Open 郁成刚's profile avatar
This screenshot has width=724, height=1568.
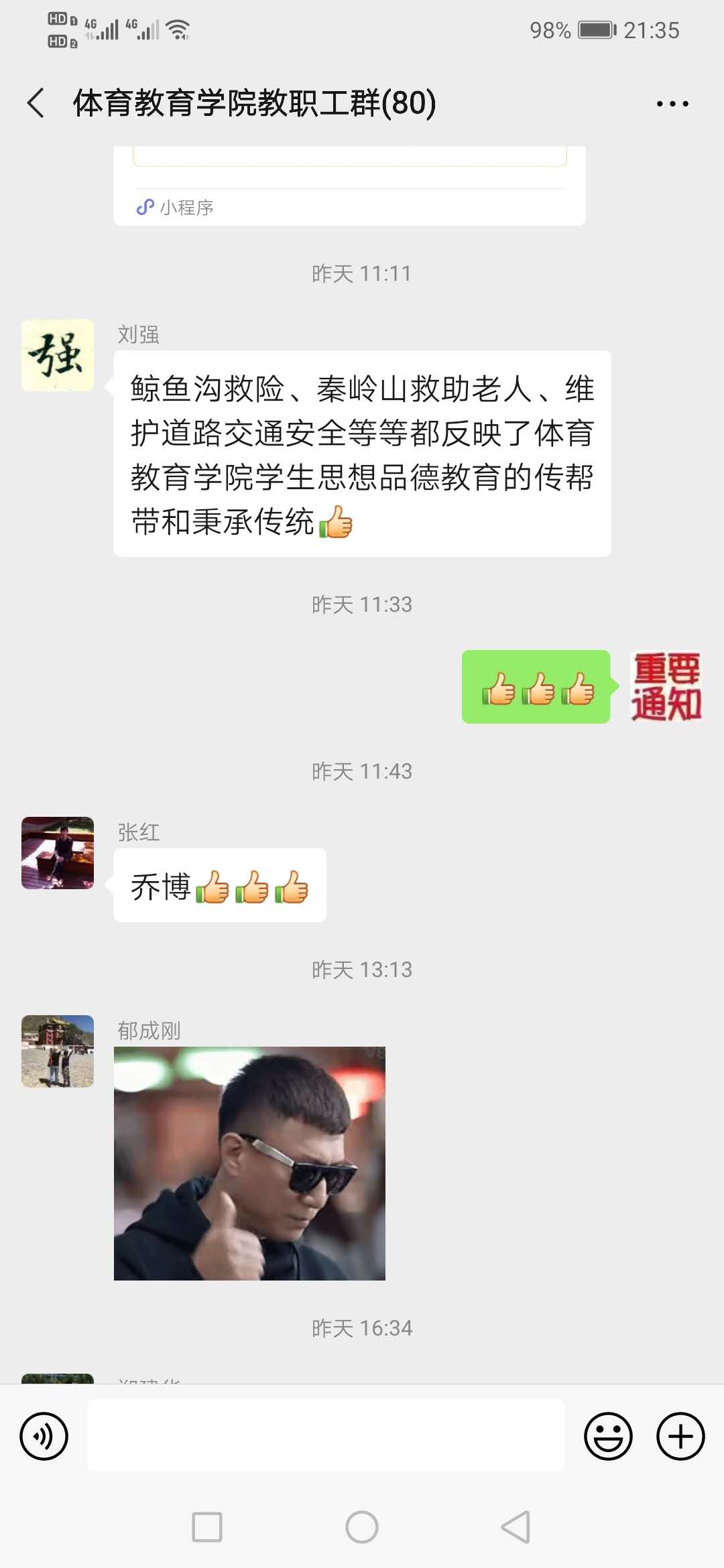[x=58, y=1051]
